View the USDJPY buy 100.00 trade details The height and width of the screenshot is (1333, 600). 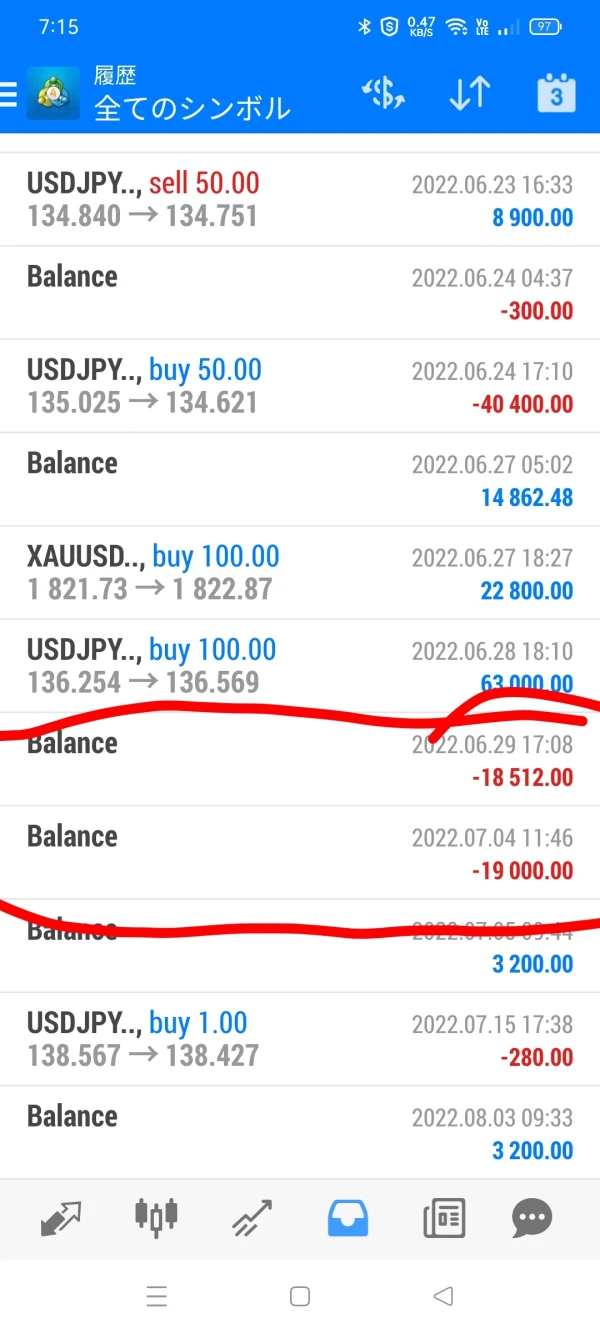point(300,666)
